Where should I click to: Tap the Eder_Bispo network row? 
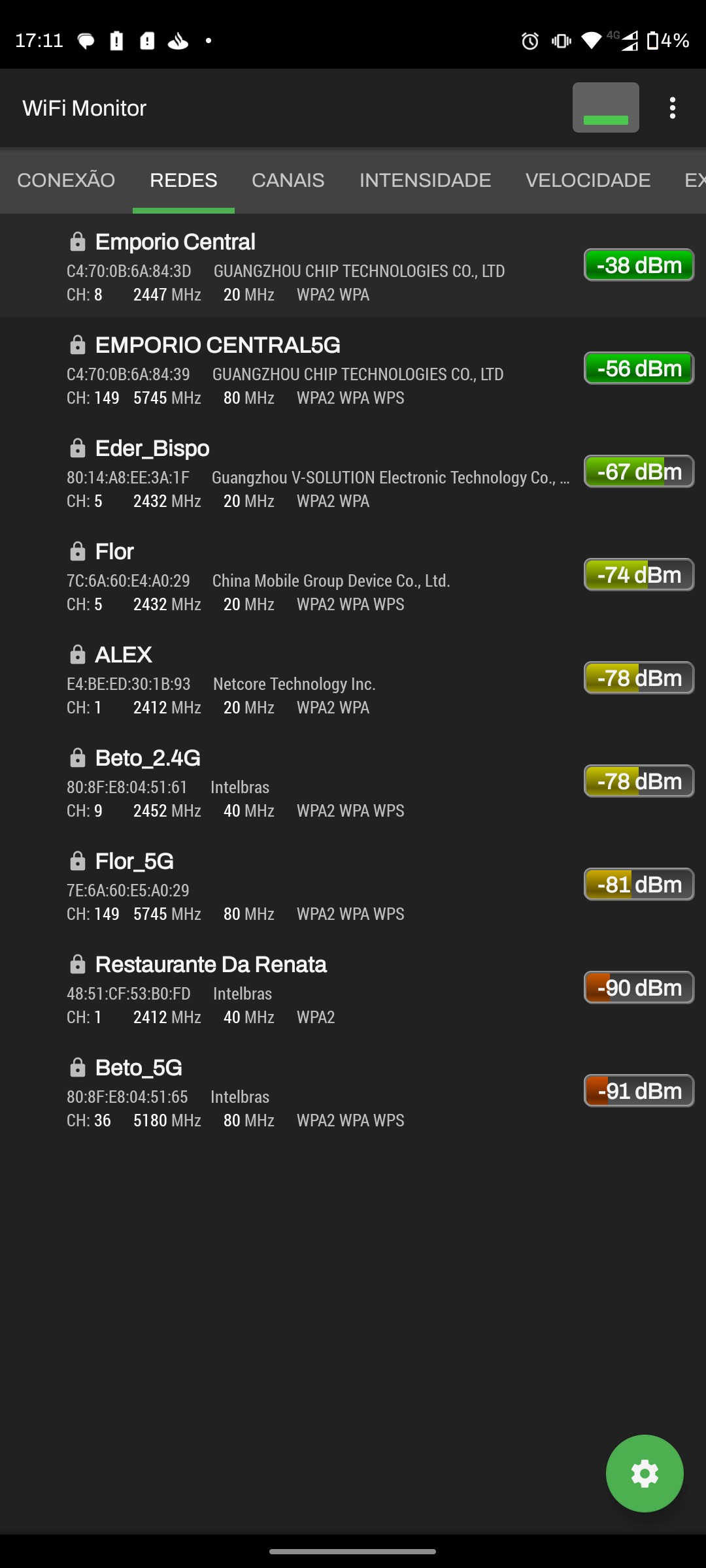click(314, 473)
